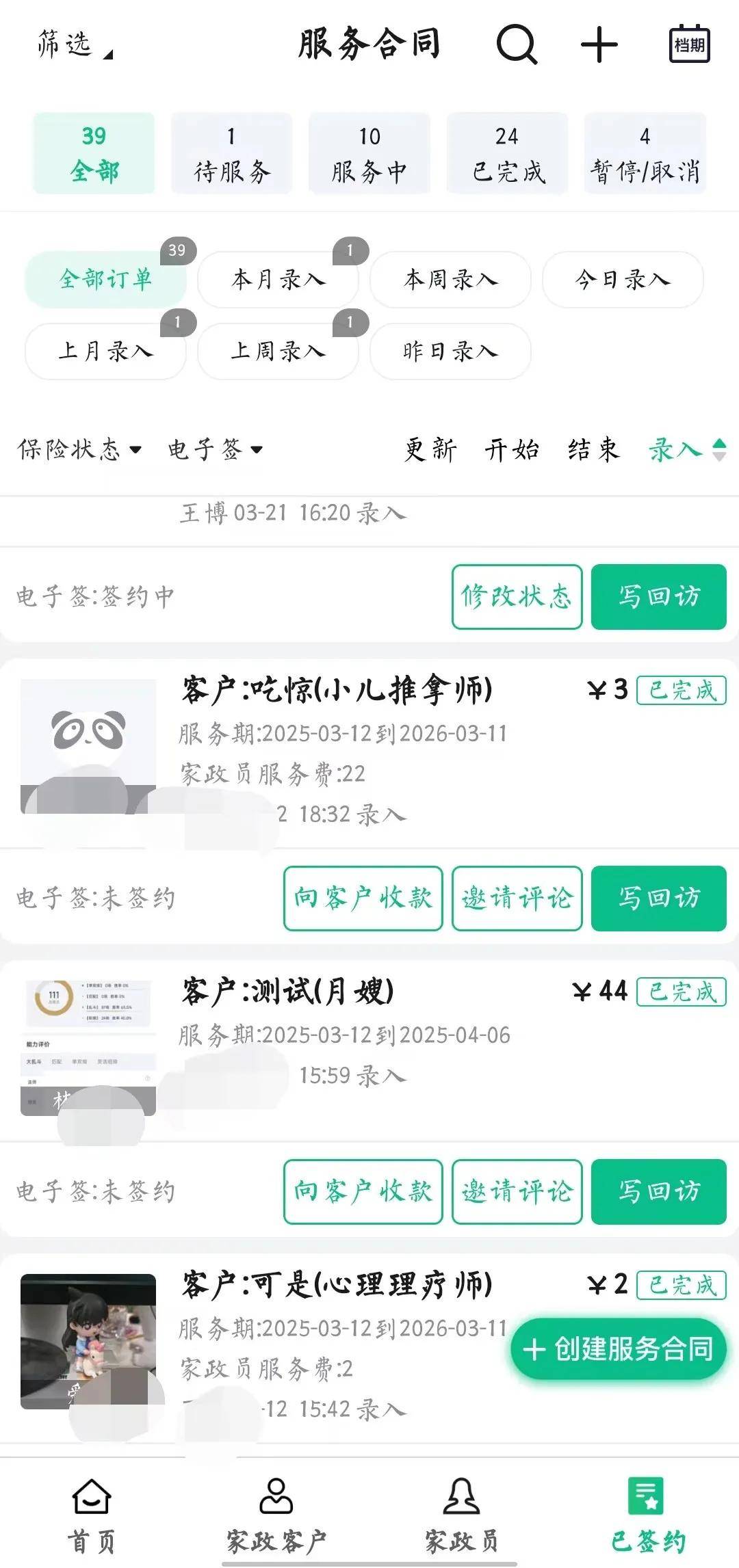Viewport: 739px width, 1568px height.
Task: Open the search icon in header
Action: coord(517,44)
